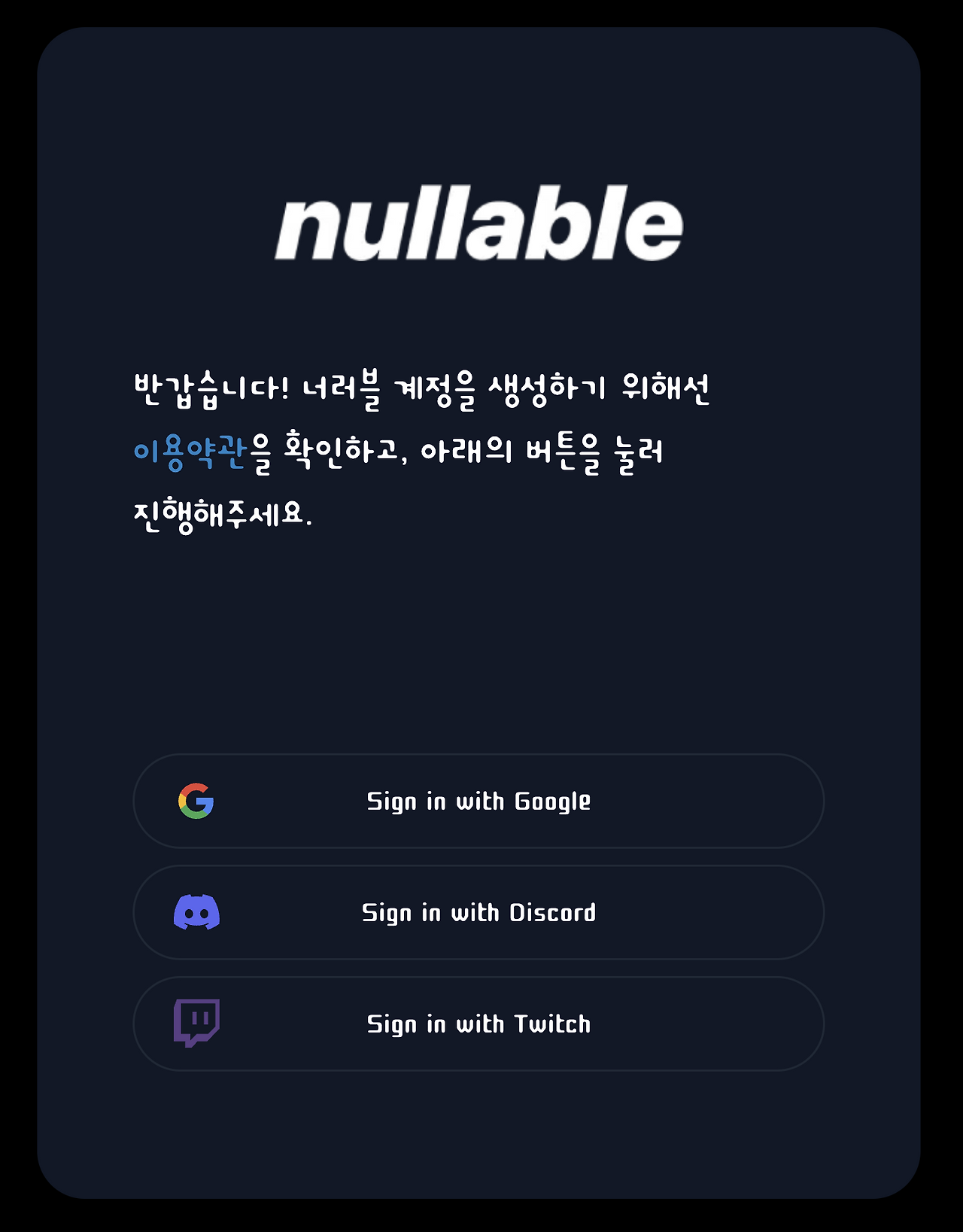Screen dimensions: 963x1232
Task: Click the icon at the left of the top sign-in button
Action: pyautogui.click(x=194, y=801)
